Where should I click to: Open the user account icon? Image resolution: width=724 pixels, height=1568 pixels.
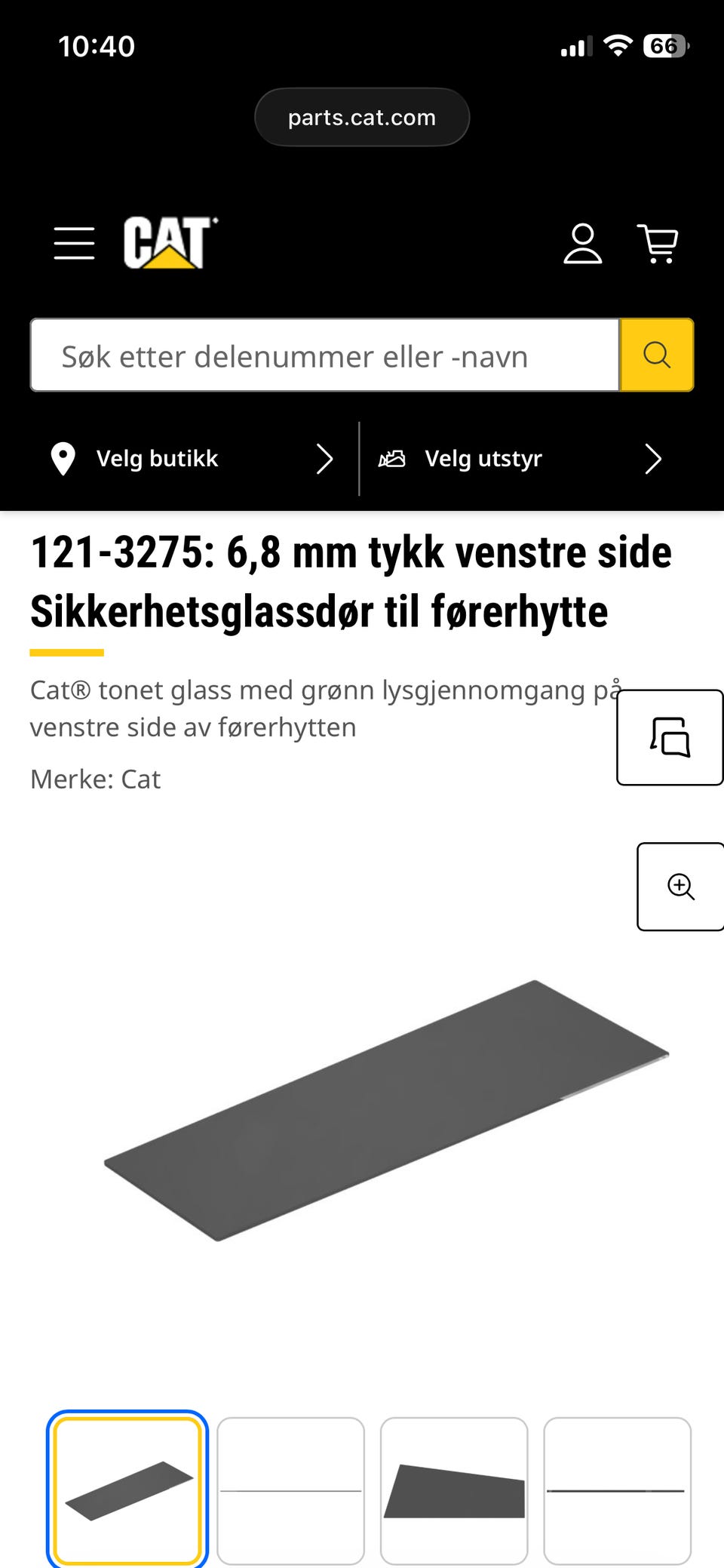tap(583, 243)
